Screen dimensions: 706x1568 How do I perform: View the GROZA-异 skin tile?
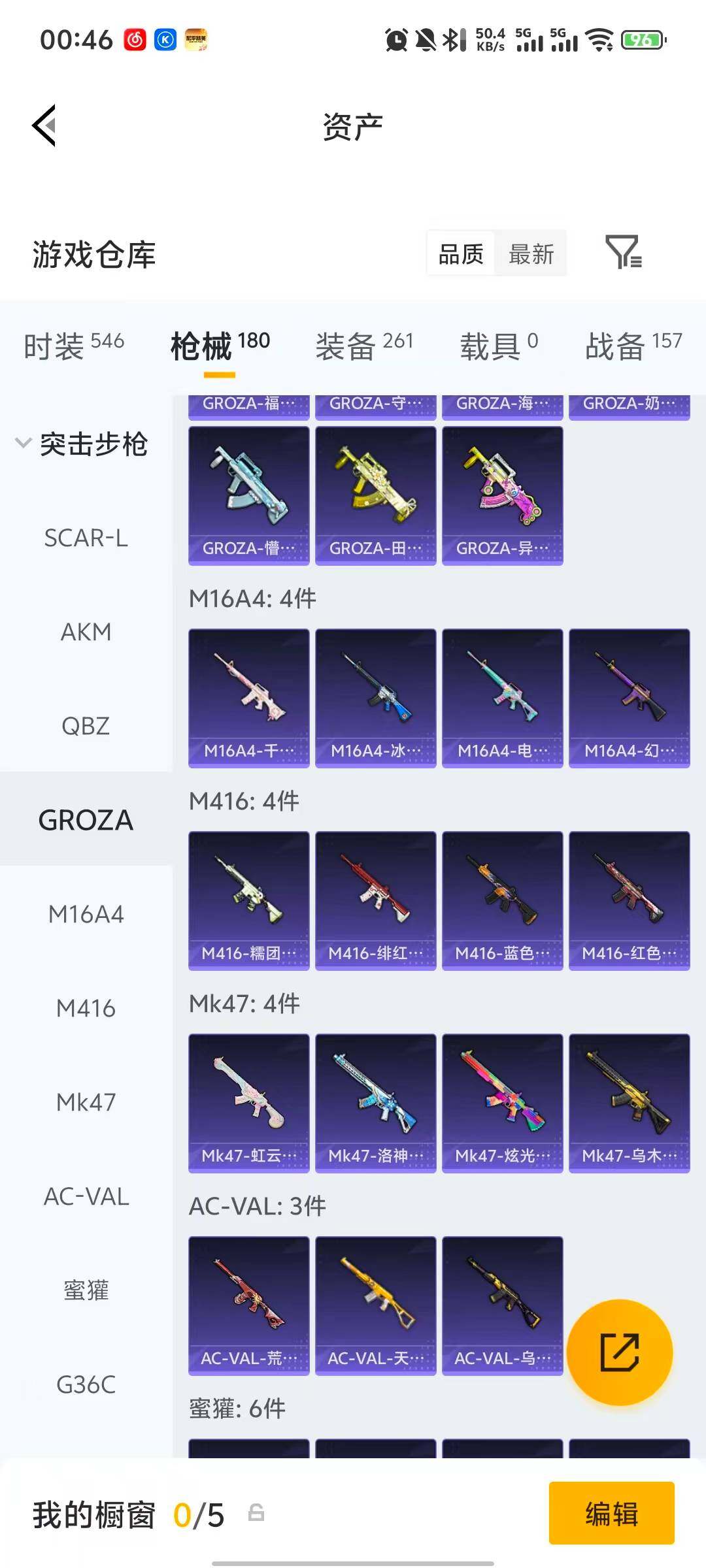(x=502, y=495)
